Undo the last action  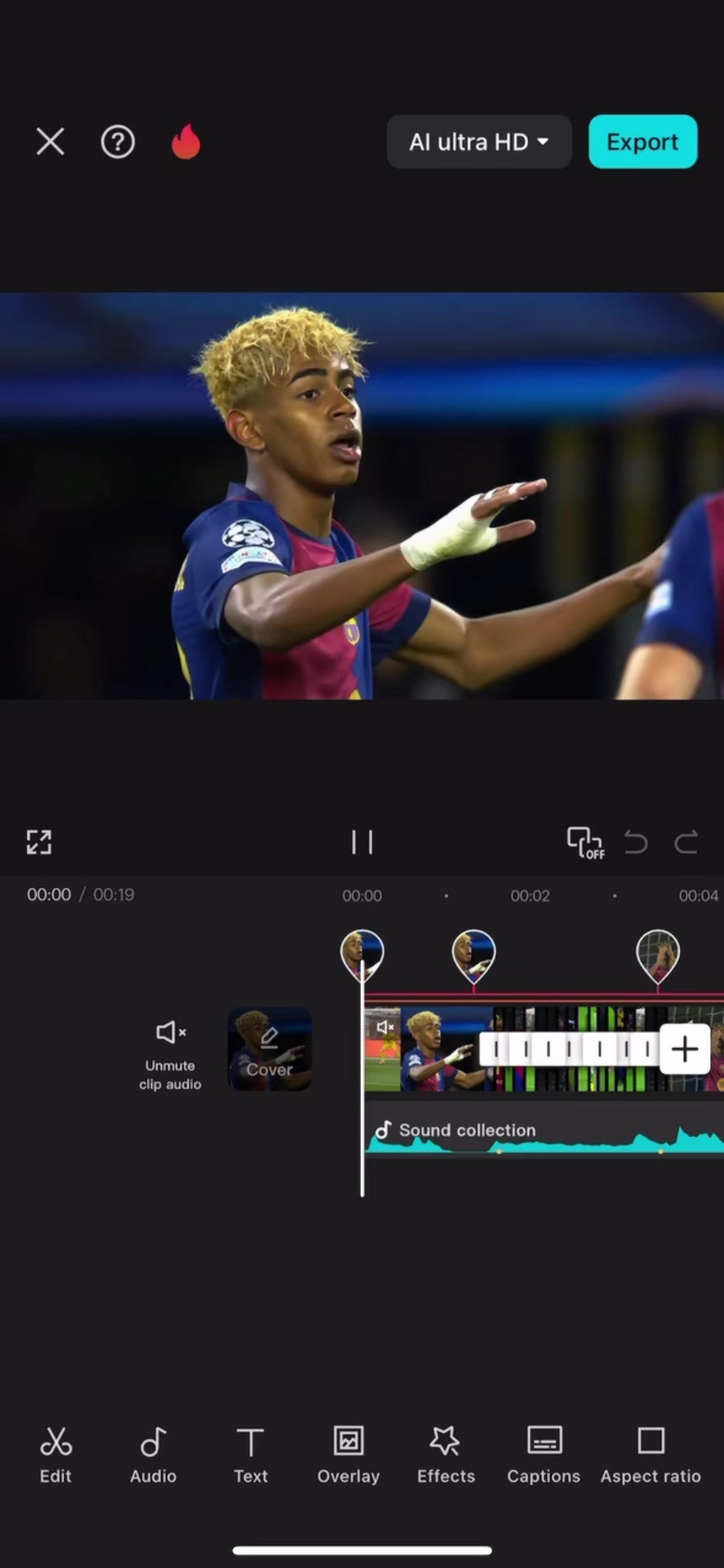click(636, 842)
